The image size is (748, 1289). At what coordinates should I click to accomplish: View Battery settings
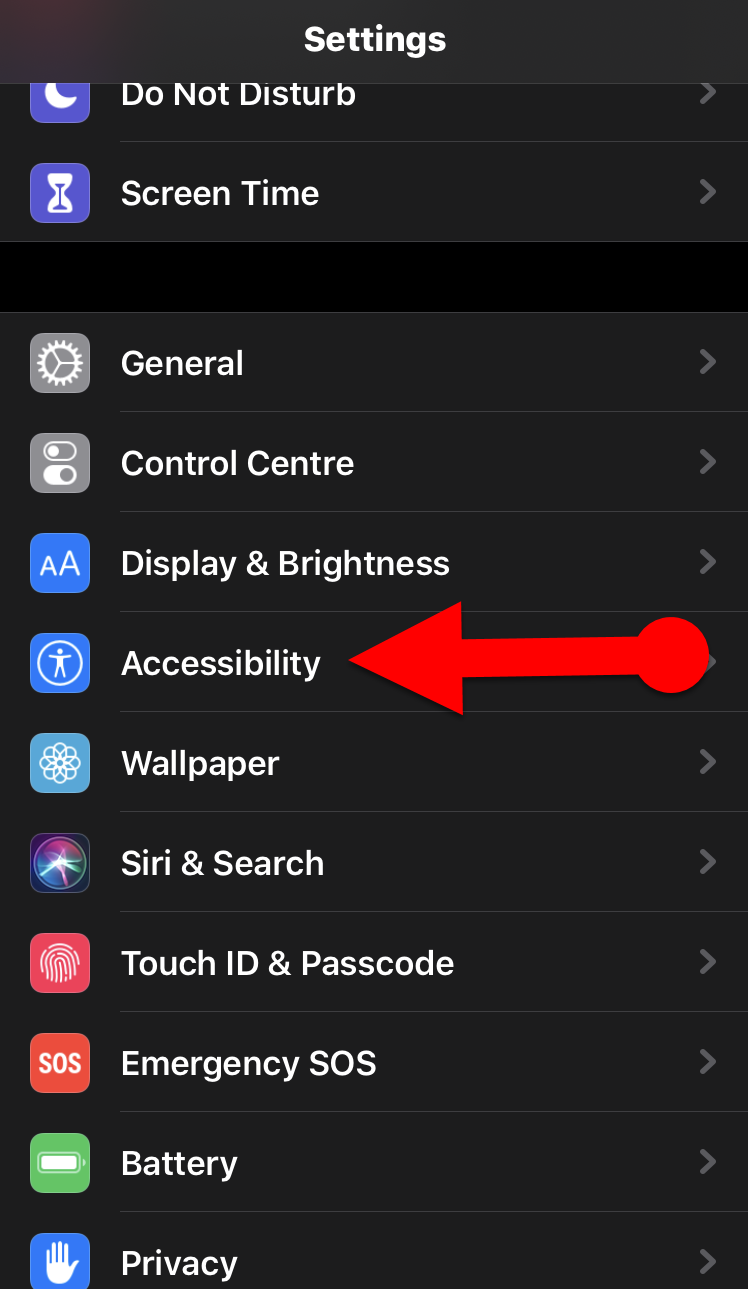point(179,1163)
